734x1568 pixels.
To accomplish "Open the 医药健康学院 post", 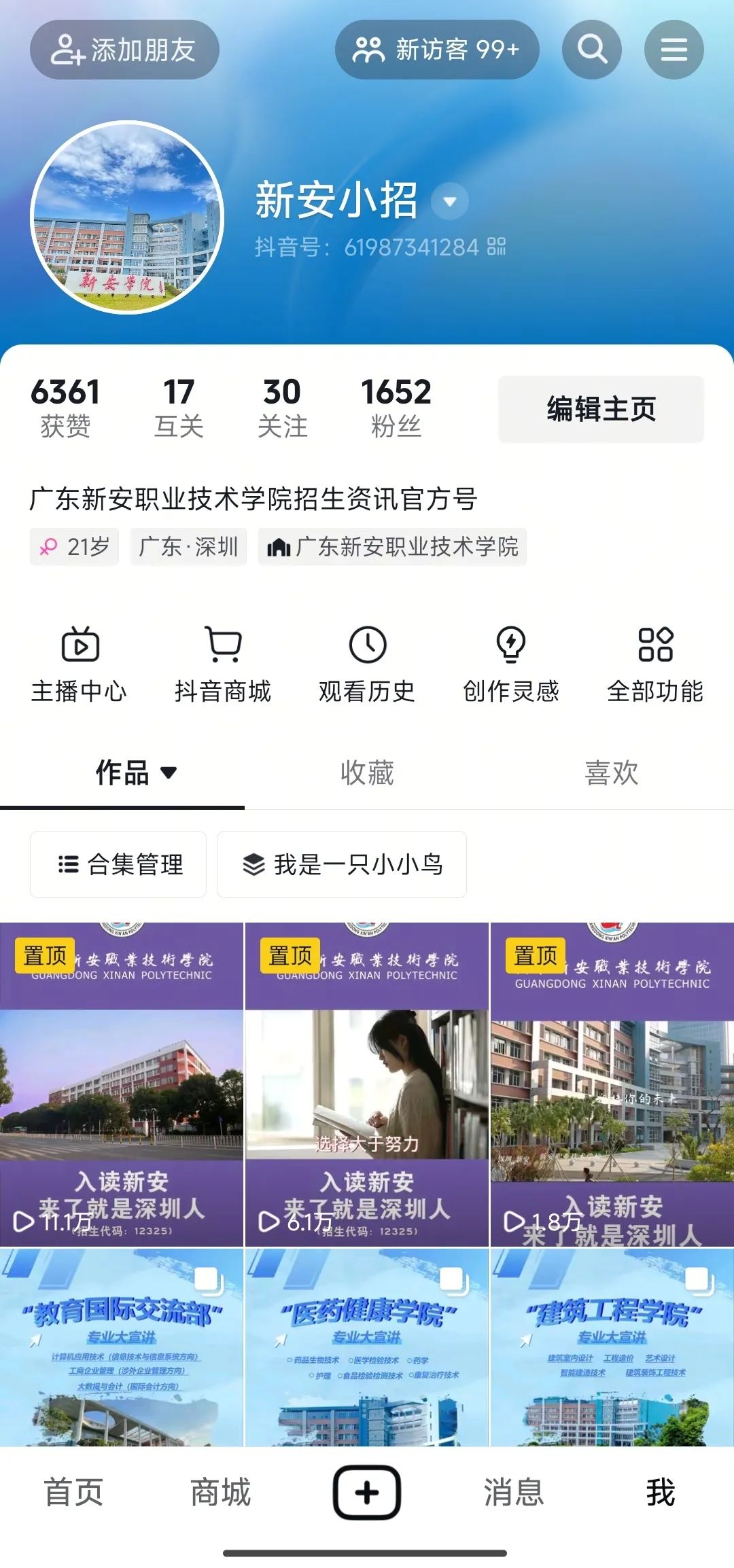I will [367, 1348].
